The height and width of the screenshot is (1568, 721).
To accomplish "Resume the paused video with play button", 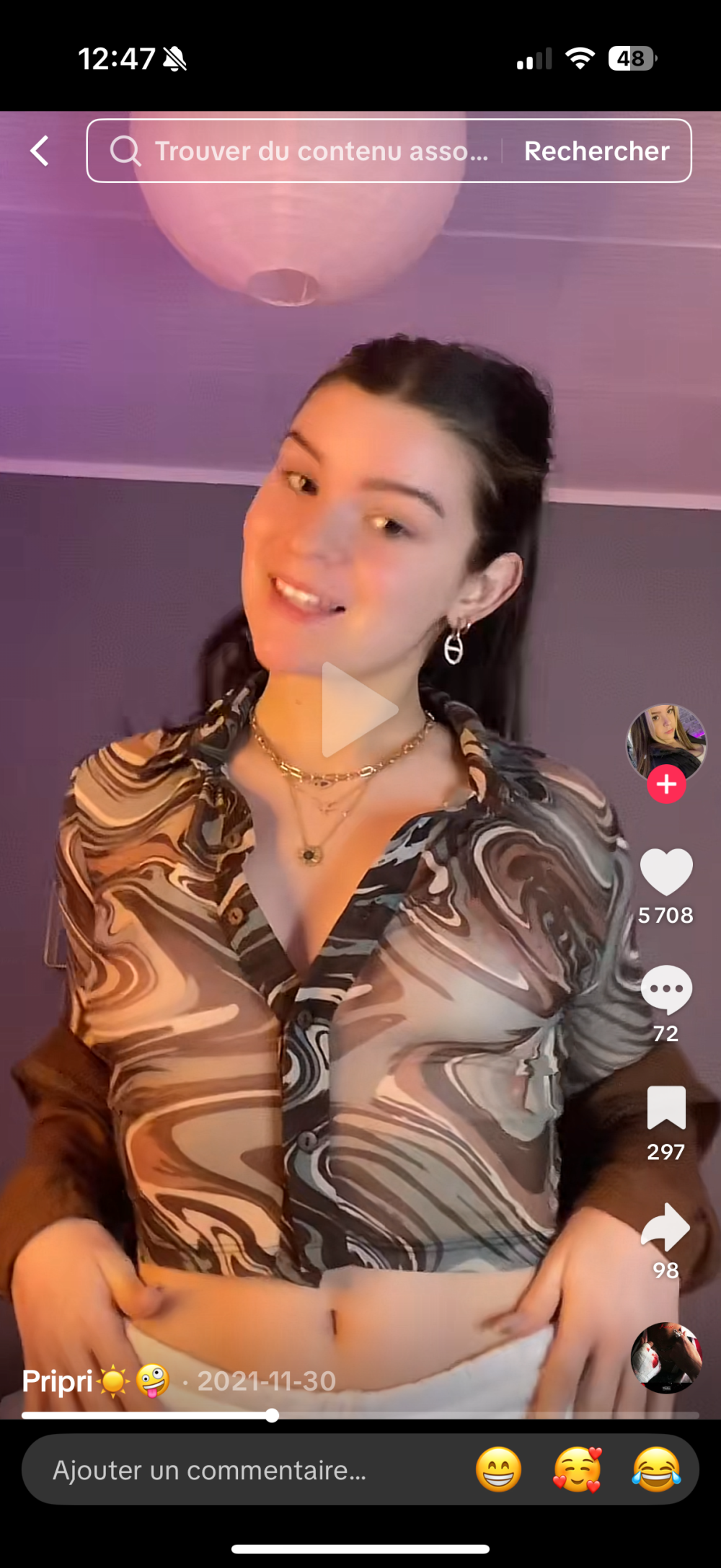I will point(358,710).
